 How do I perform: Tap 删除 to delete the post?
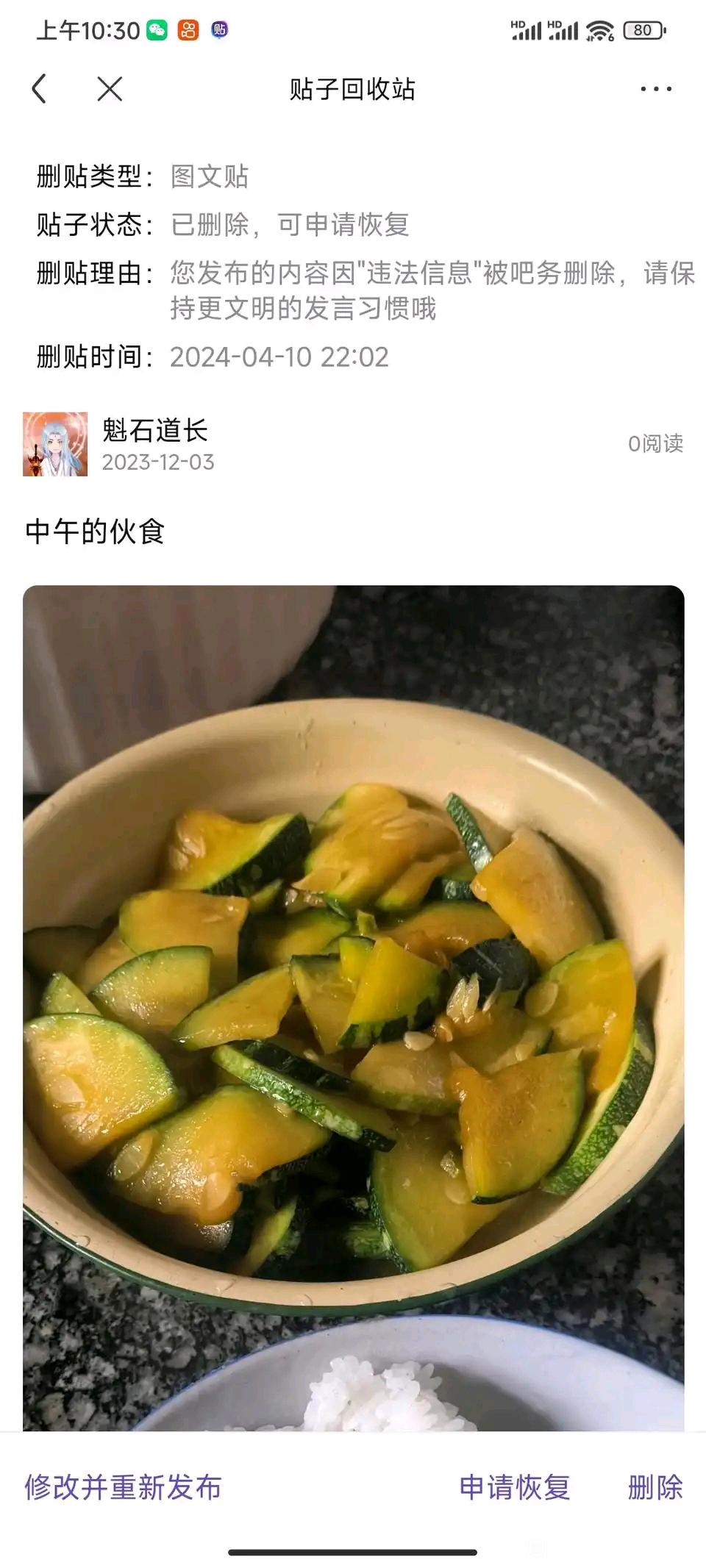[x=655, y=1487]
